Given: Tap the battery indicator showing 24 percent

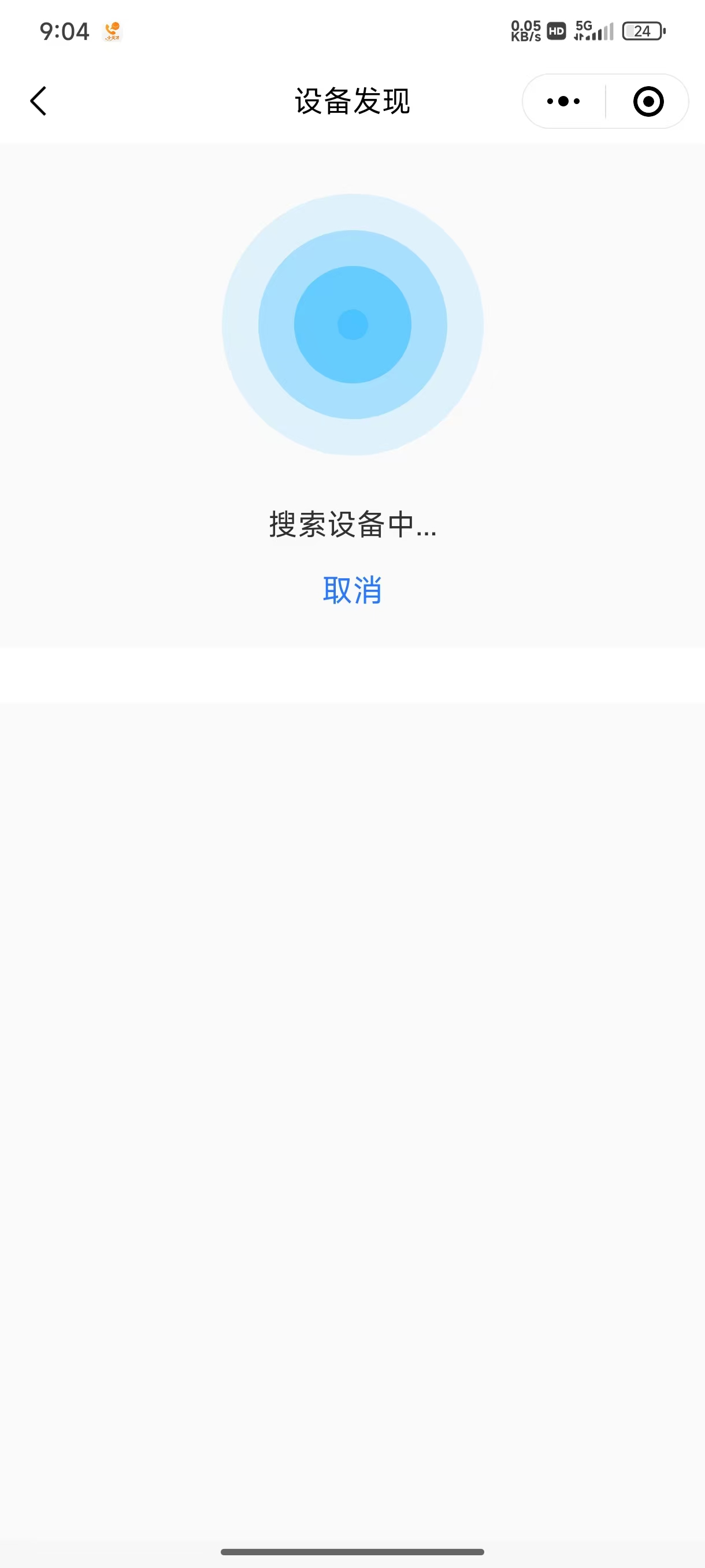Looking at the screenshot, I should tap(643, 31).
